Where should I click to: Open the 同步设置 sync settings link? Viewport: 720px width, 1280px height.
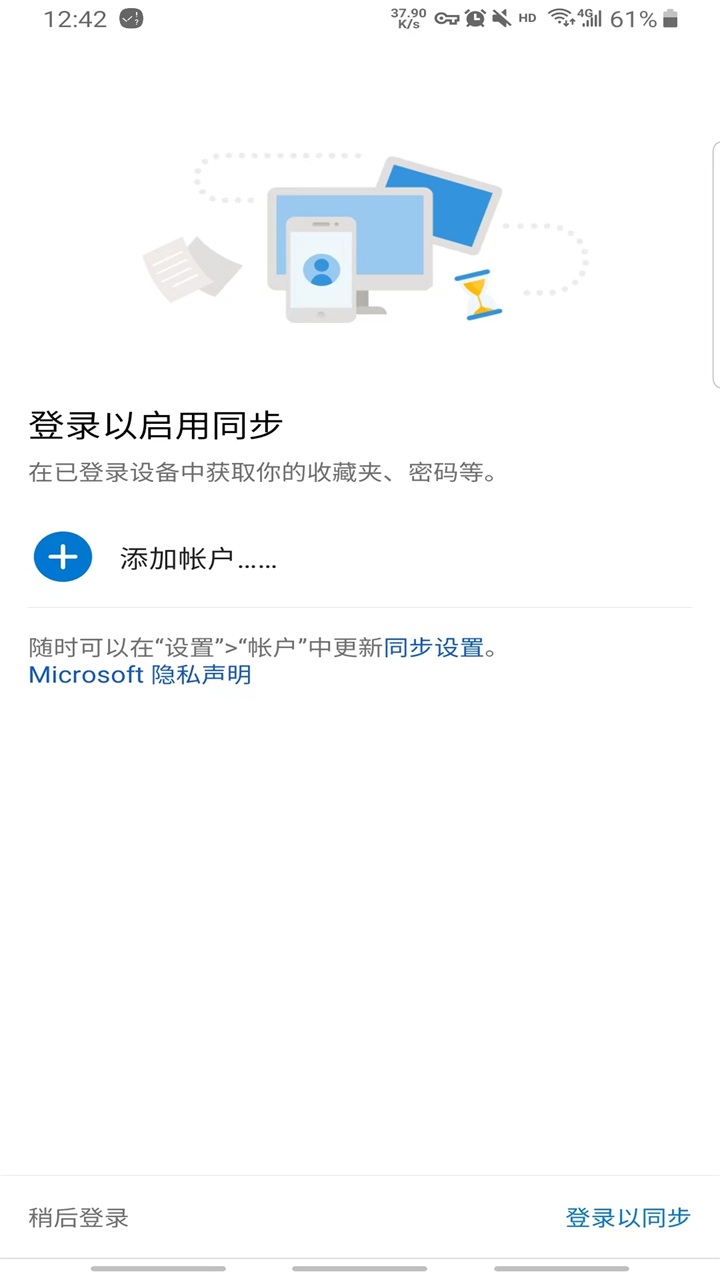433,647
